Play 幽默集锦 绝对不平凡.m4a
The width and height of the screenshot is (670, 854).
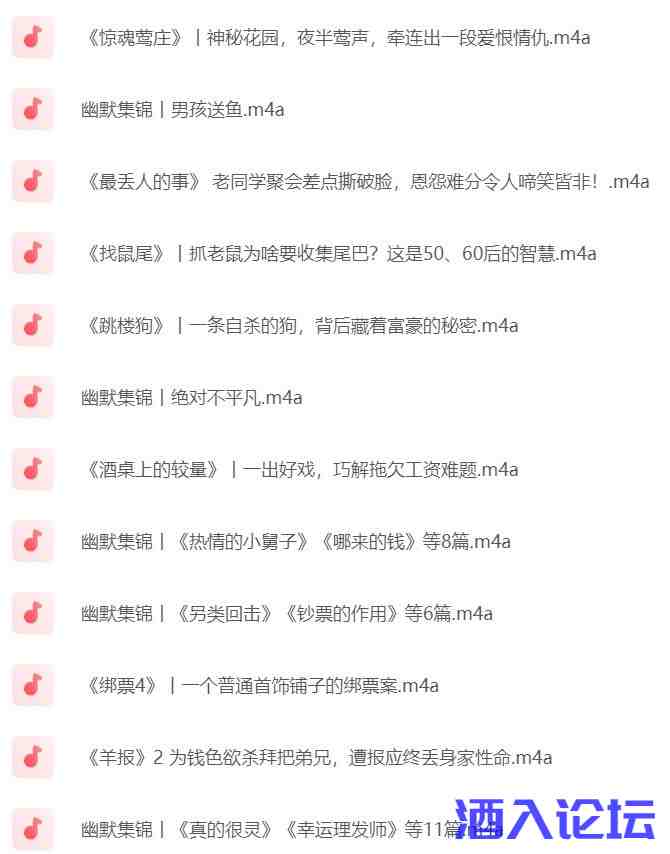pos(191,398)
